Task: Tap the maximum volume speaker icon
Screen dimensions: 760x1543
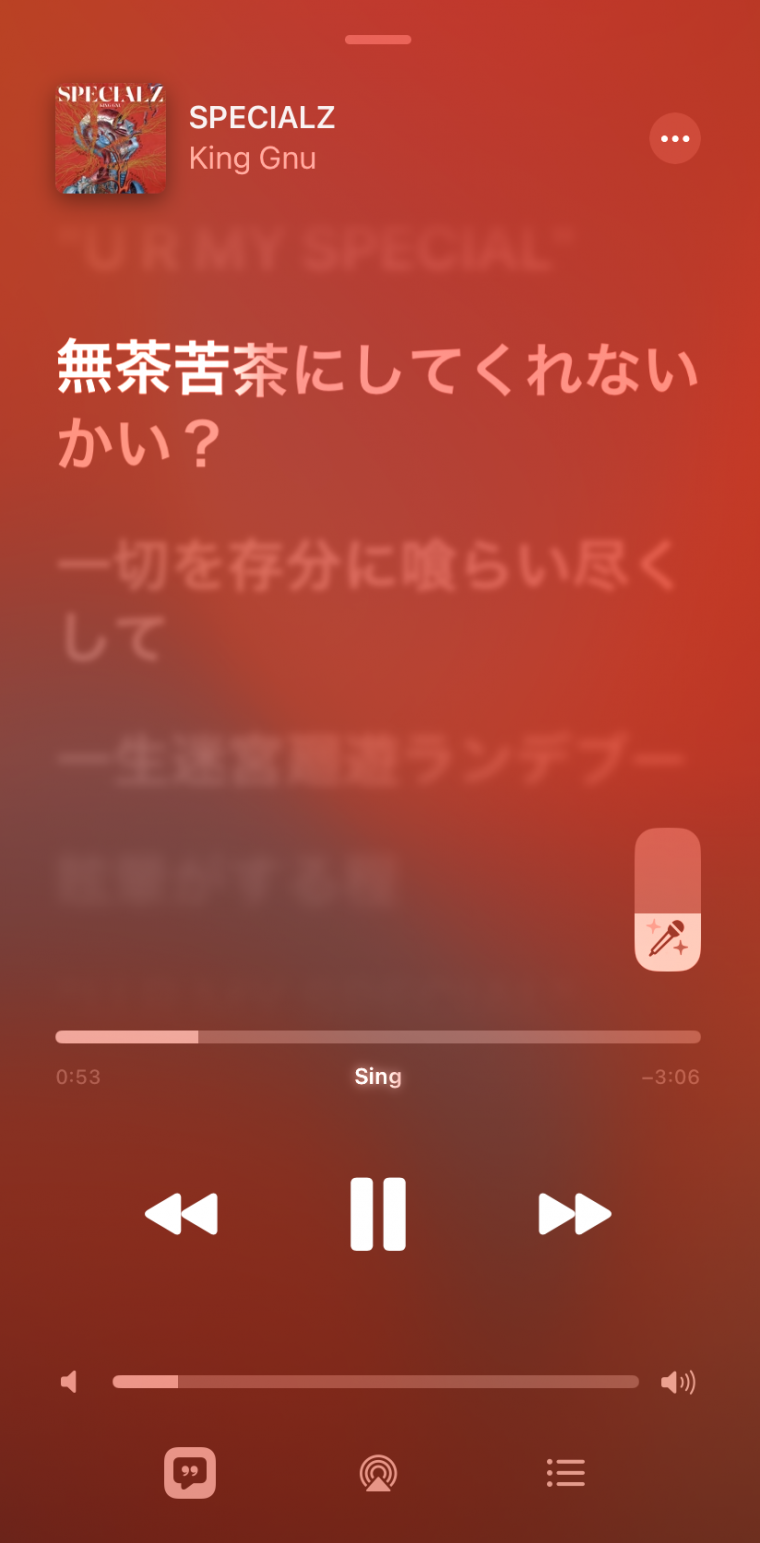Action: [x=678, y=1381]
